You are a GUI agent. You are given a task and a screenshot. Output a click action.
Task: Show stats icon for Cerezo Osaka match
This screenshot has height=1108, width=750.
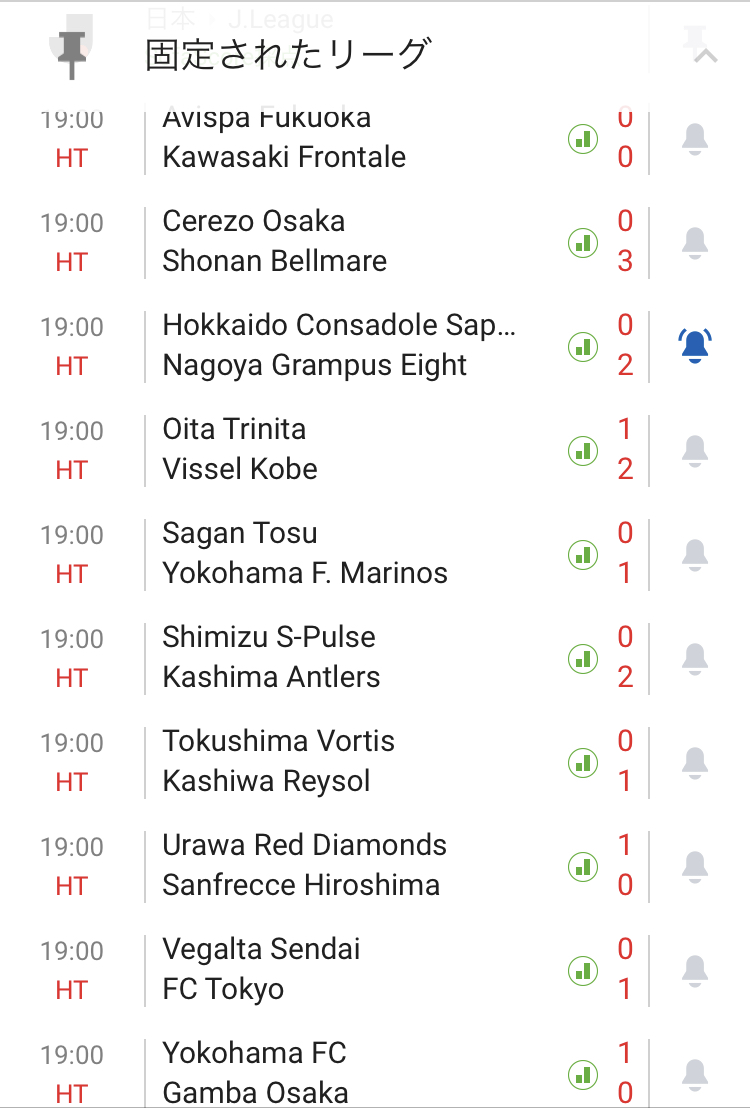[582, 242]
